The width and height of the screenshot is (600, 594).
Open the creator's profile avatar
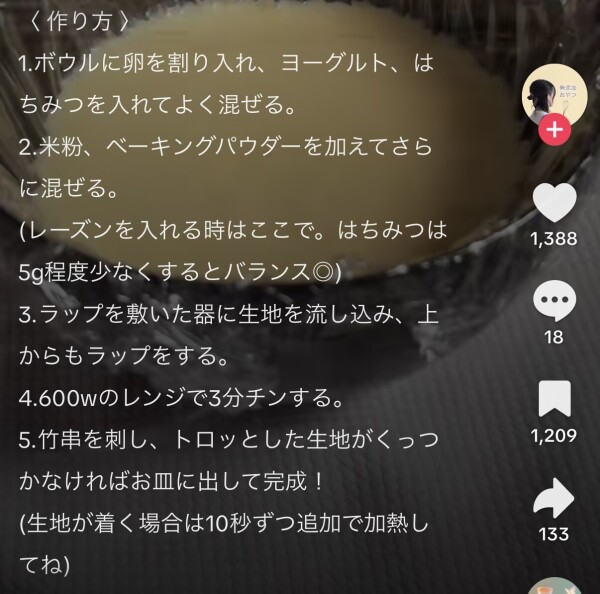pos(554,96)
